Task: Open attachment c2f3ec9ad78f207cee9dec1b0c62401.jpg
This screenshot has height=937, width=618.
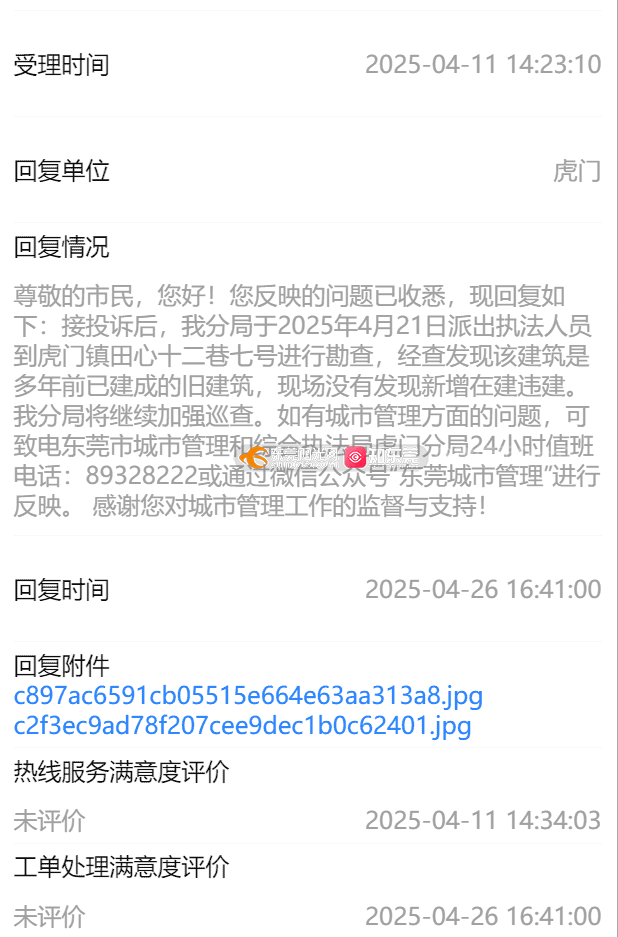Action: click(x=242, y=725)
